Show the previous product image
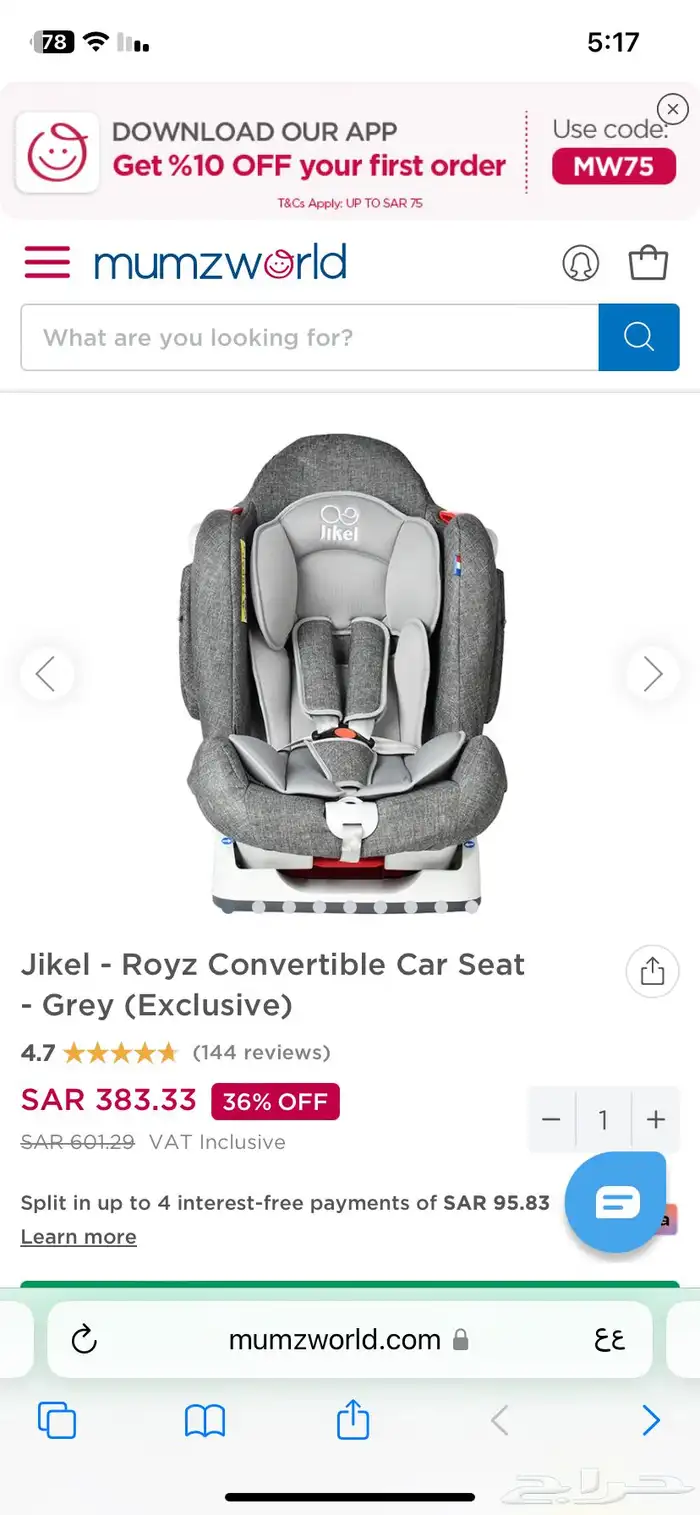This screenshot has height=1515, width=700. click(x=46, y=674)
